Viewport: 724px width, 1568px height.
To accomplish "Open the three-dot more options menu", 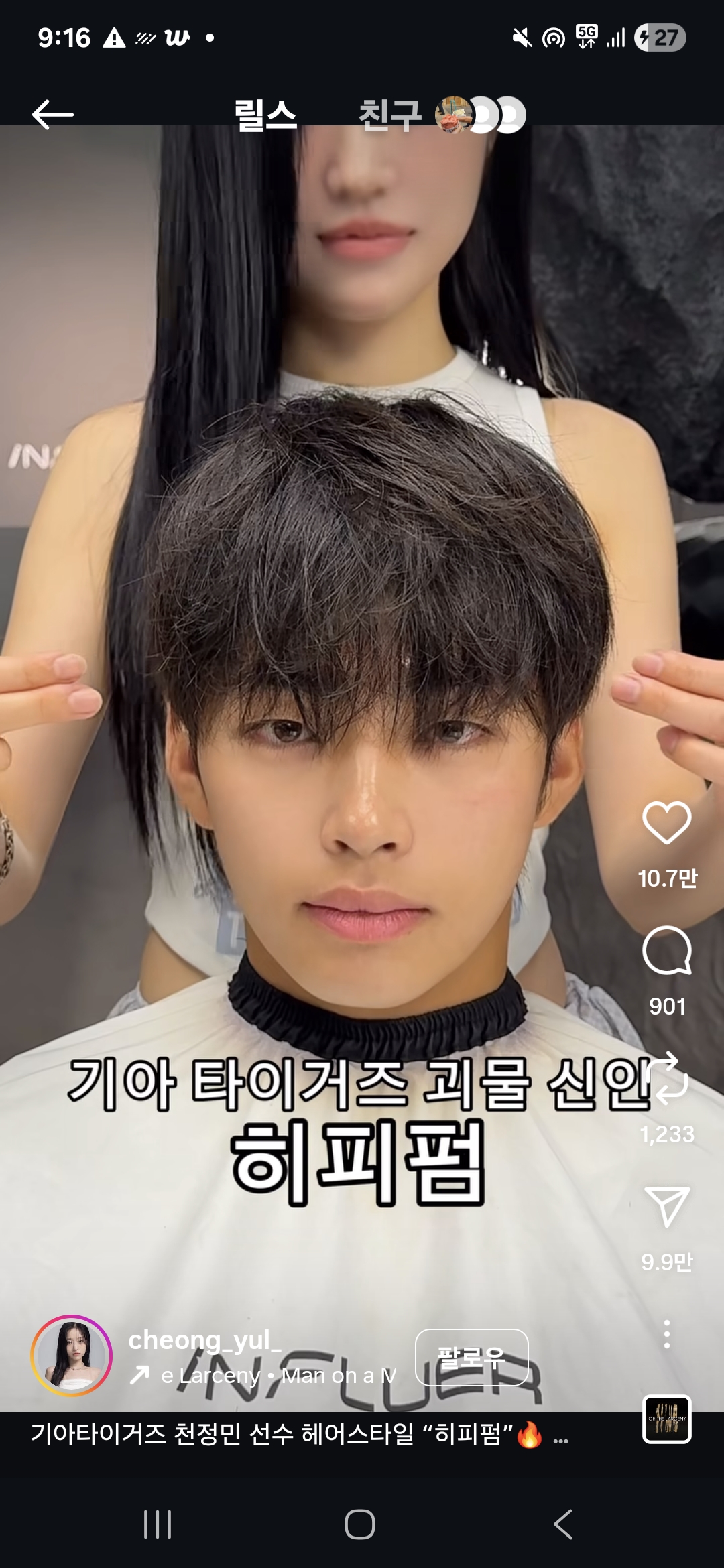I will coord(666,1335).
